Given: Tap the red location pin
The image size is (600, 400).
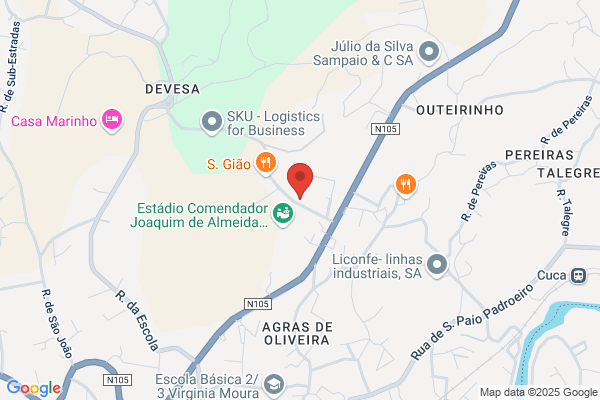Looking at the screenshot, I should pos(300,181).
